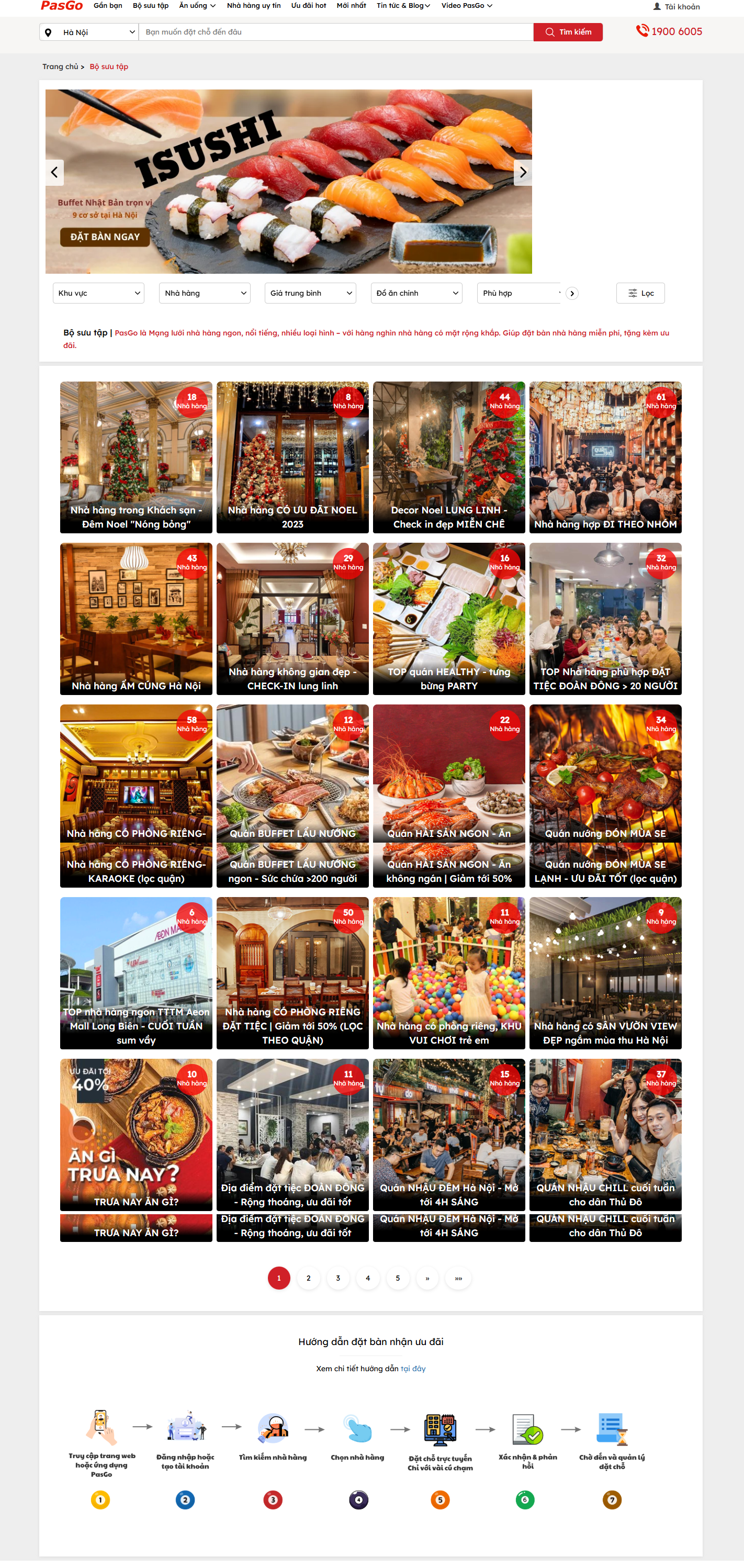Open Nhà hàng hợp ĐI THEO NHÓM collection
This screenshot has width=744, height=1568.
[605, 458]
